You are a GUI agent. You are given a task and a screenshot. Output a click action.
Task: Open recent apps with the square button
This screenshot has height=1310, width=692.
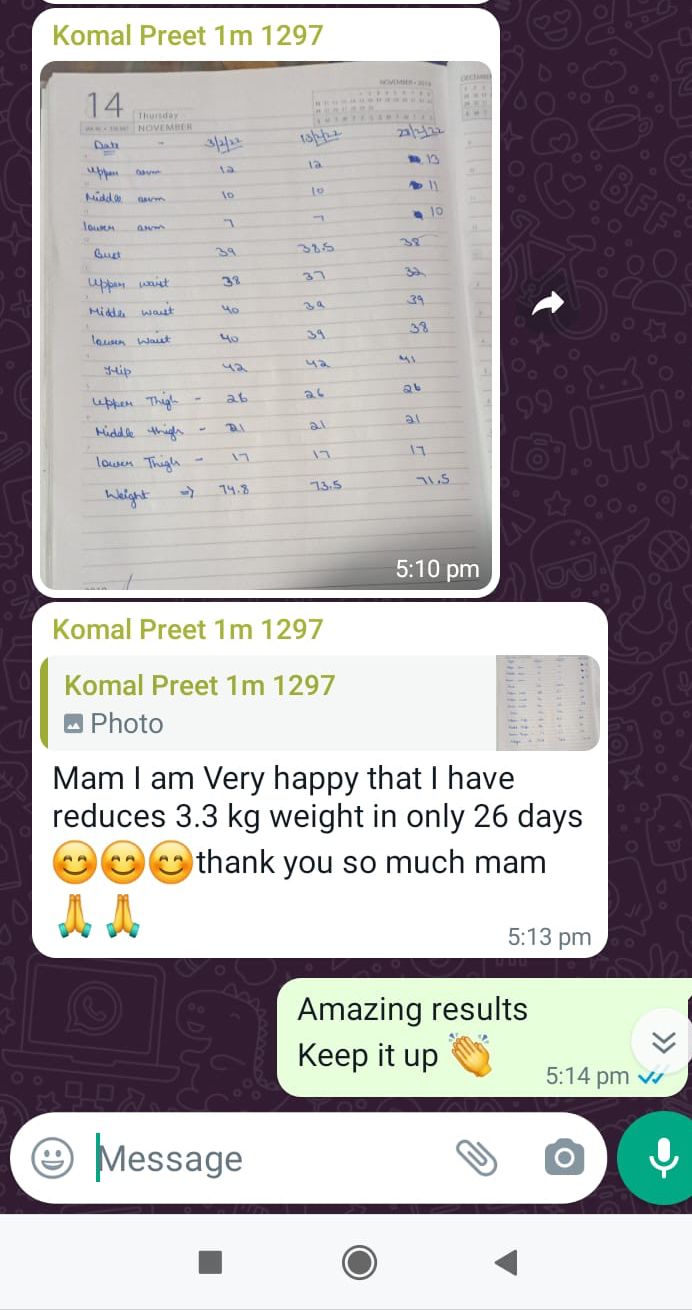click(x=210, y=1263)
